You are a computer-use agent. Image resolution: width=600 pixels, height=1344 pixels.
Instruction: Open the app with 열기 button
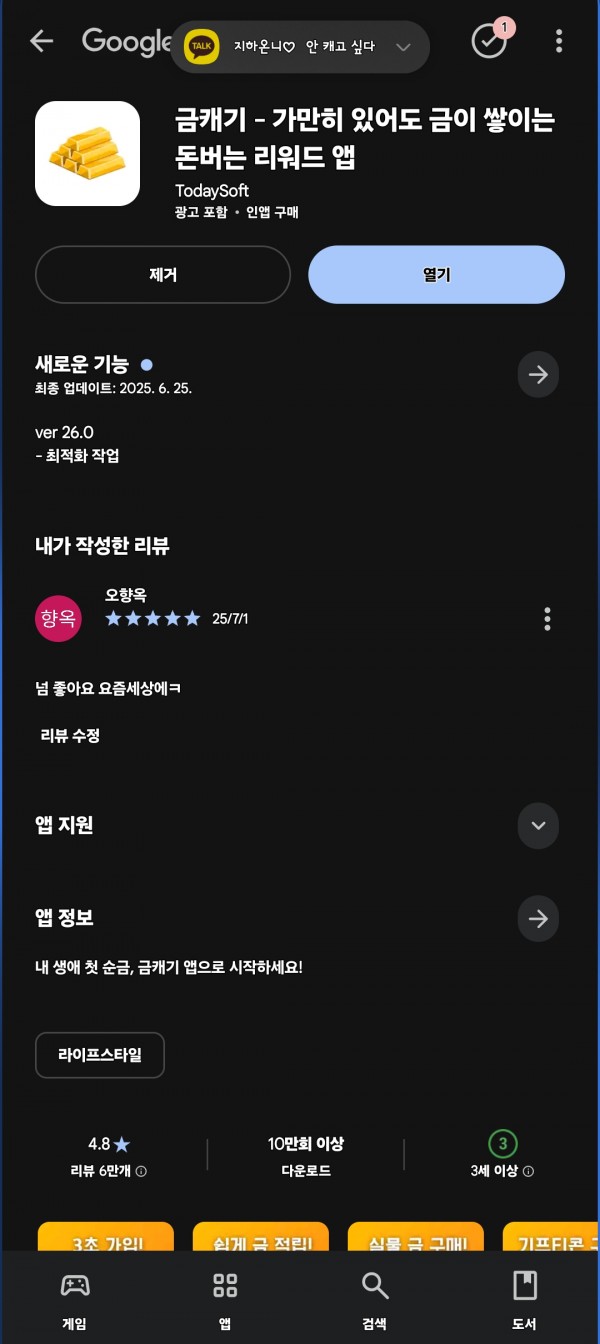point(436,275)
